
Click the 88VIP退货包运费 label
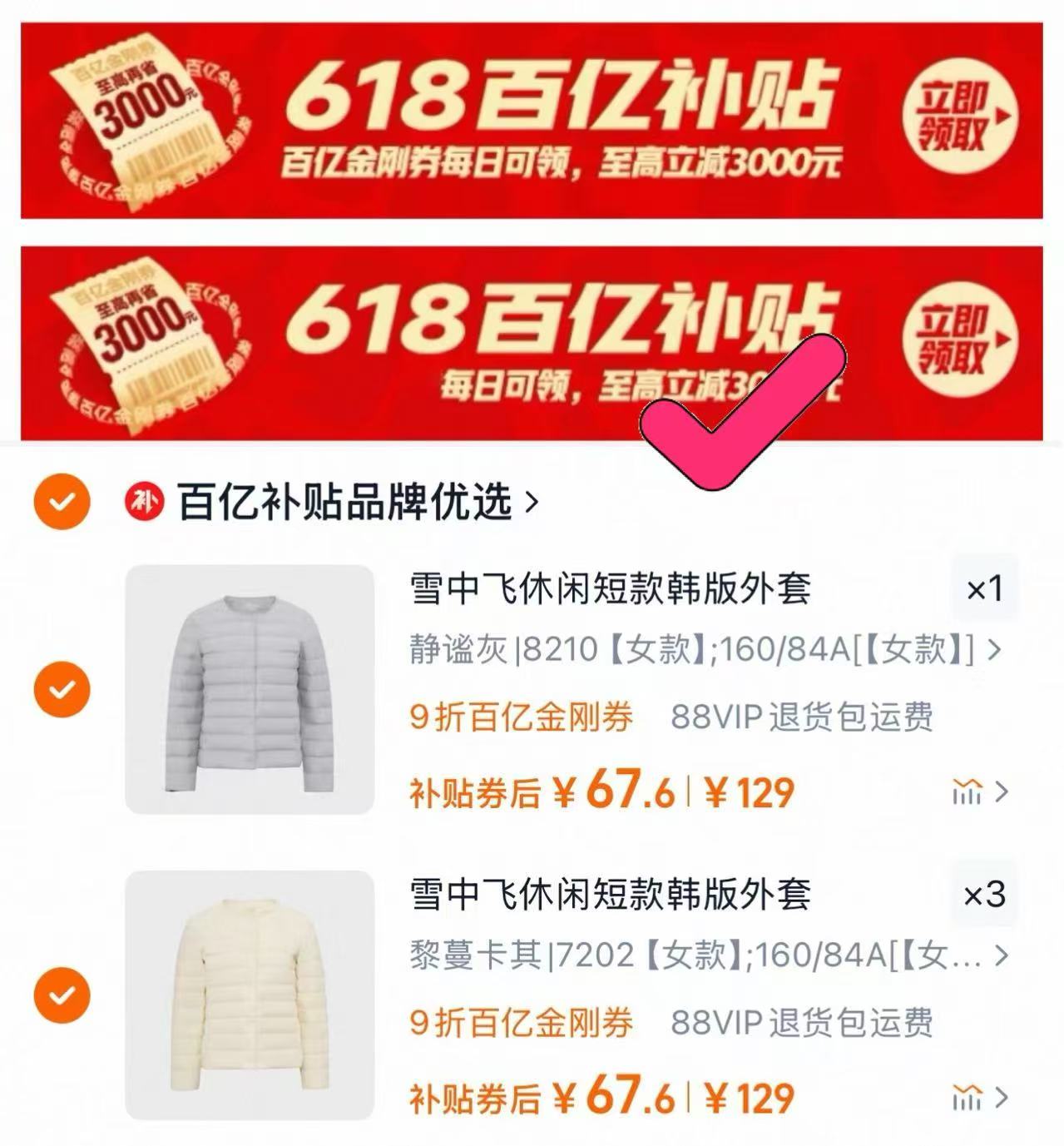point(803,716)
